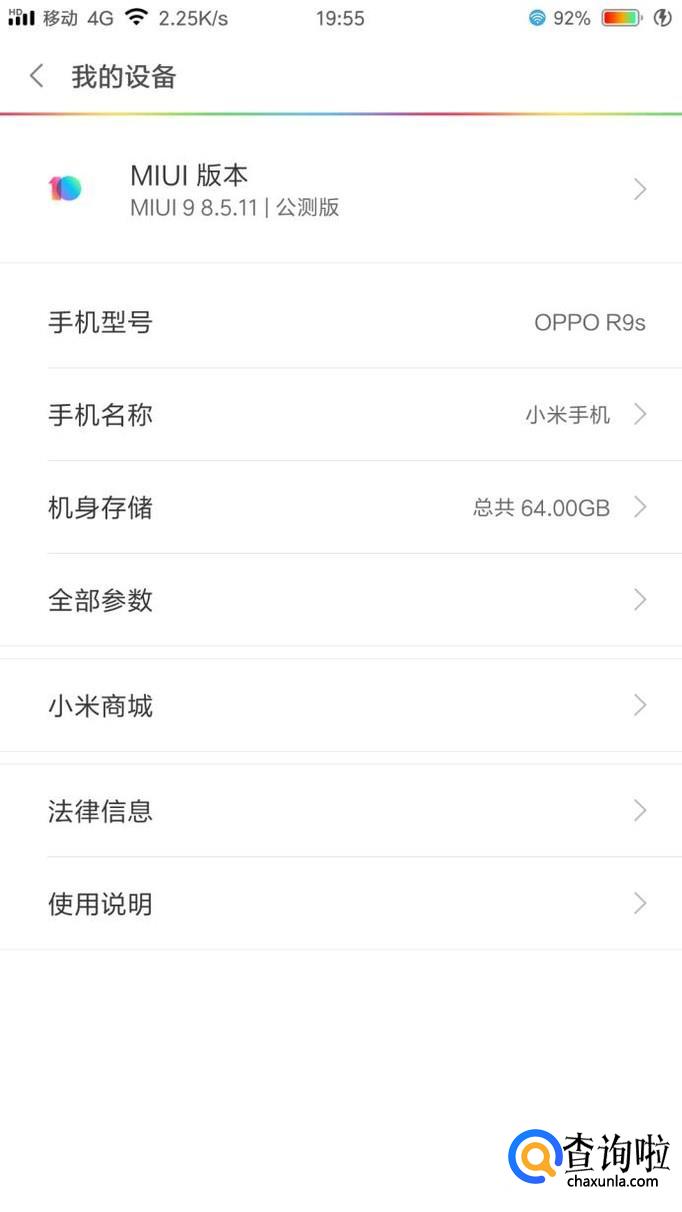This screenshot has height=1212, width=682.
Task: Open the MIUI 版本 details
Action: click(x=340, y=189)
